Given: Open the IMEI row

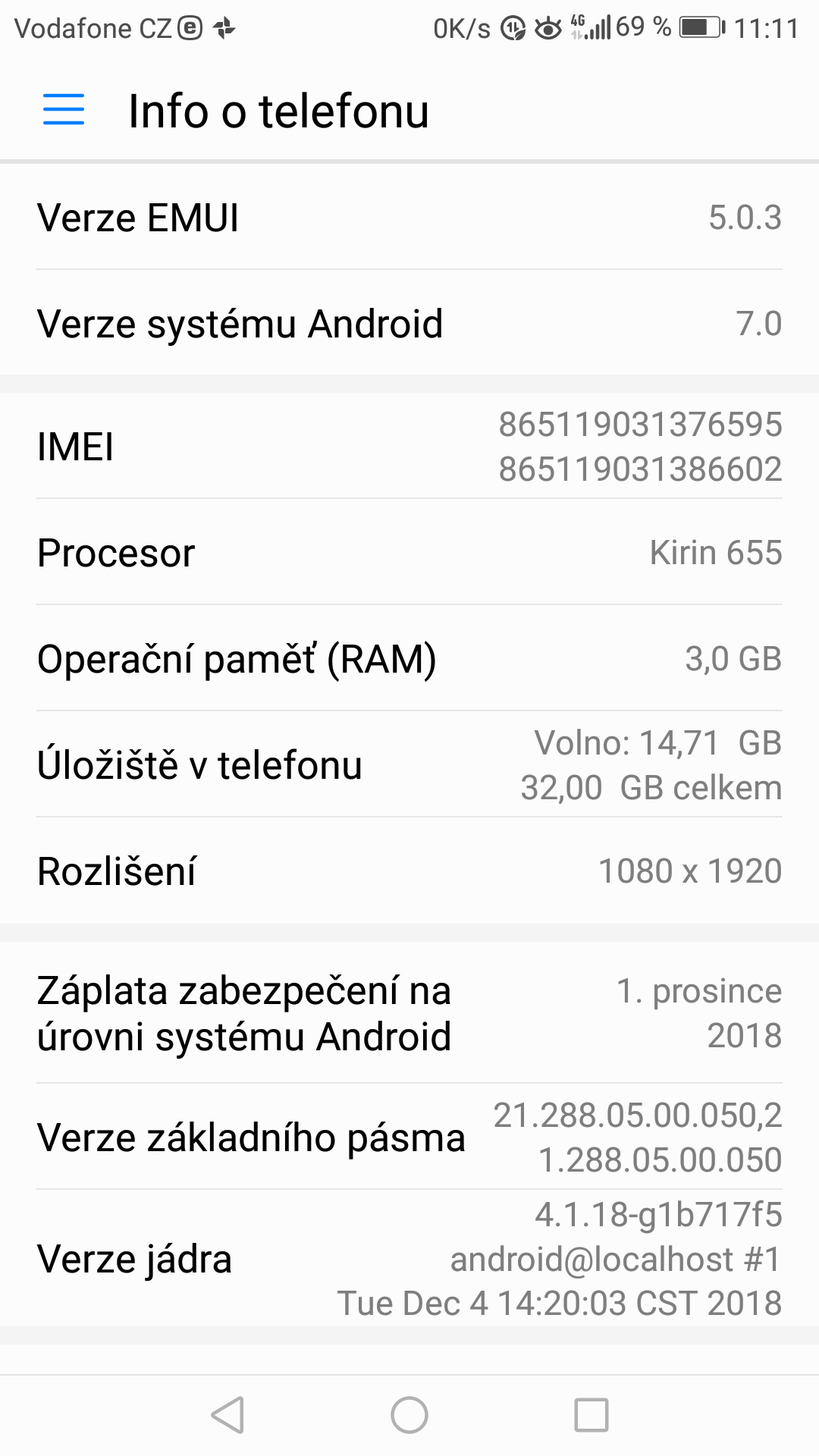Looking at the screenshot, I should tap(409, 446).
